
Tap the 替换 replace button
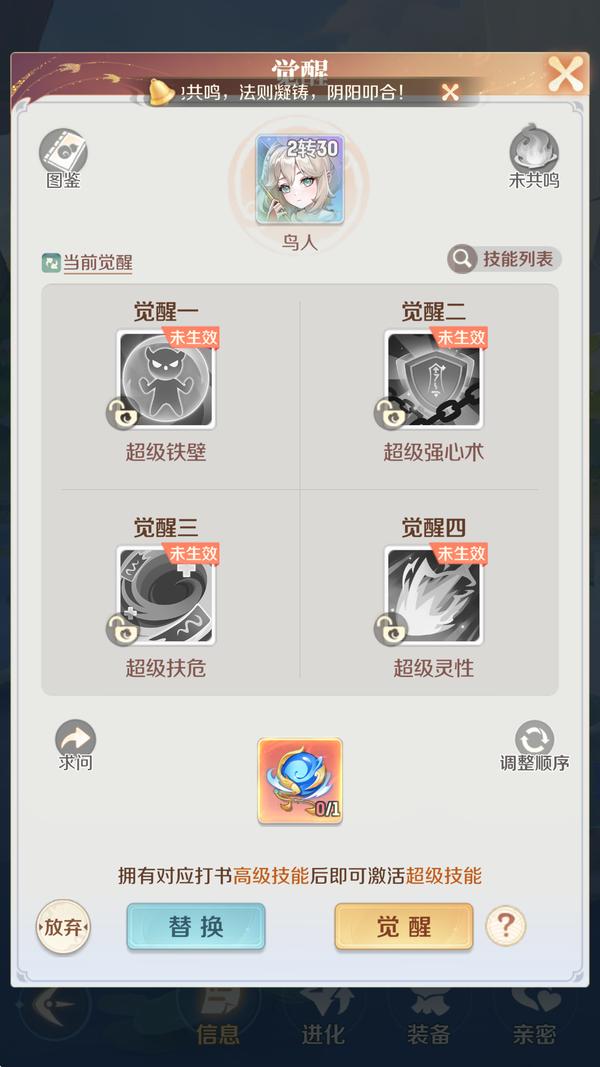pyautogui.click(x=196, y=927)
